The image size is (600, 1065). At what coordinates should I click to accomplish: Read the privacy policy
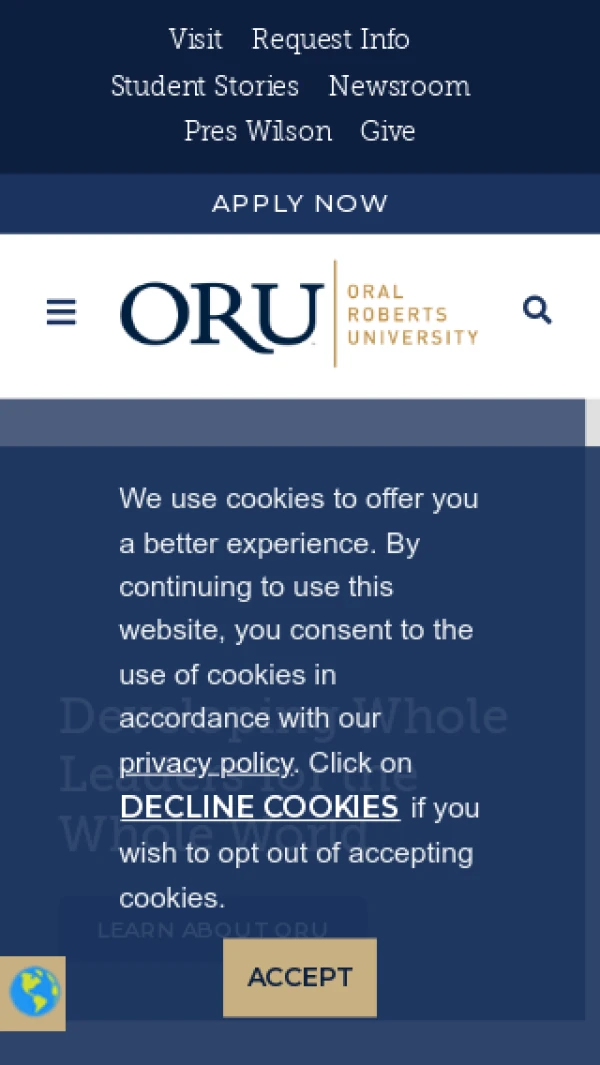click(205, 763)
